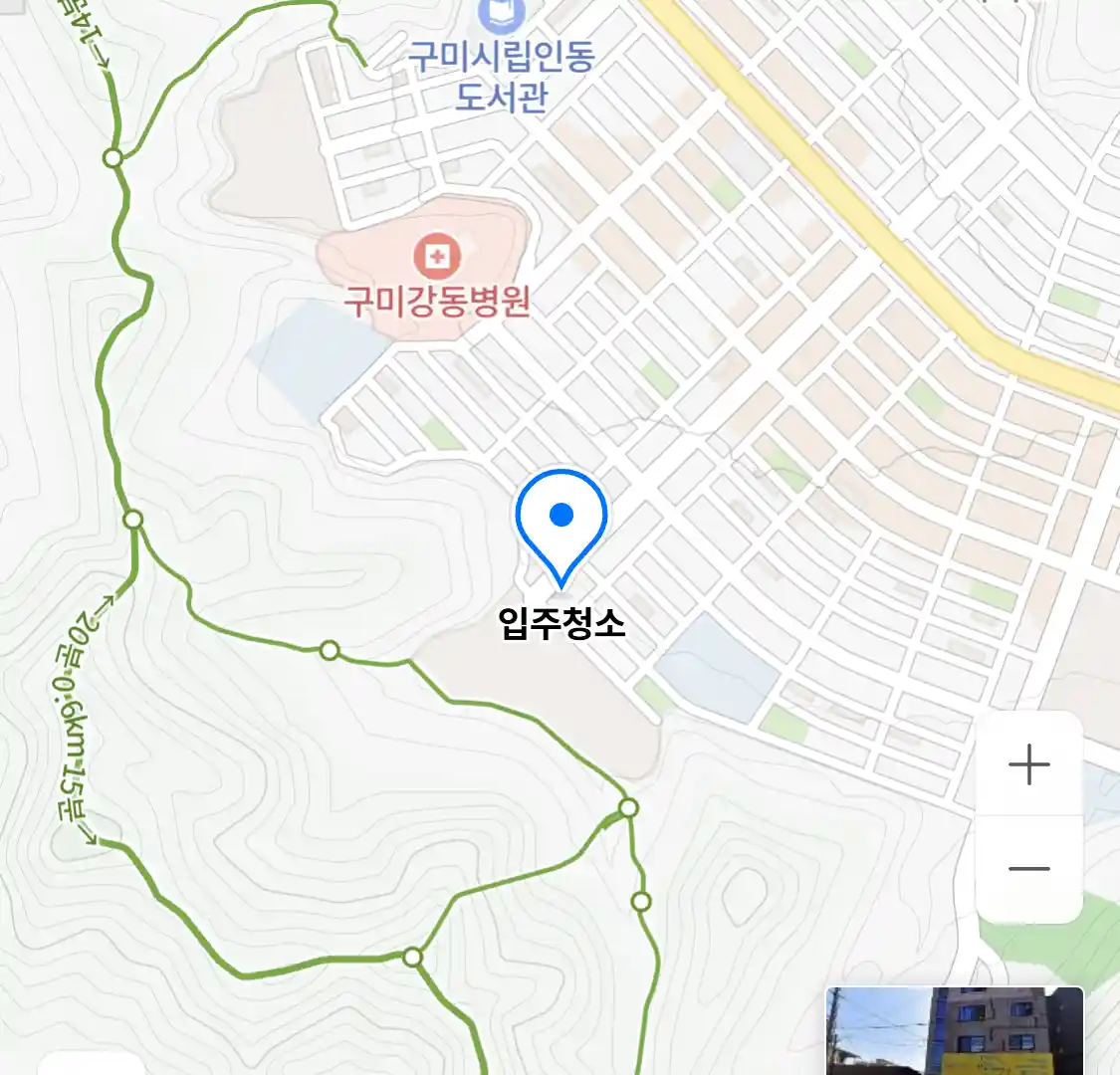1120x1075 pixels.
Task: Zoom out with the minus button
Action: [1029, 869]
